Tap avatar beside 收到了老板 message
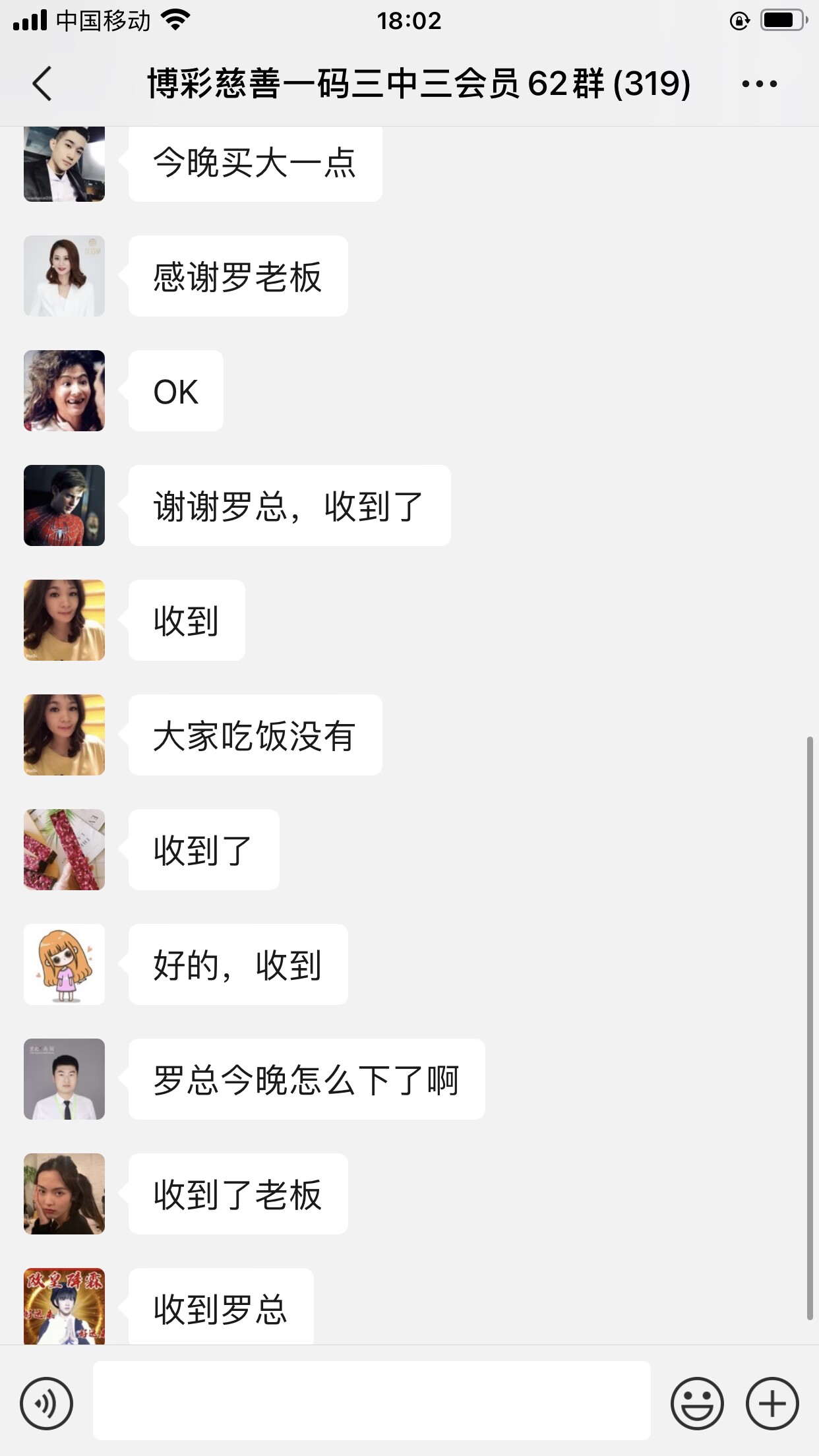The height and width of the screenshot is (1456, 819). [64, 1194]
